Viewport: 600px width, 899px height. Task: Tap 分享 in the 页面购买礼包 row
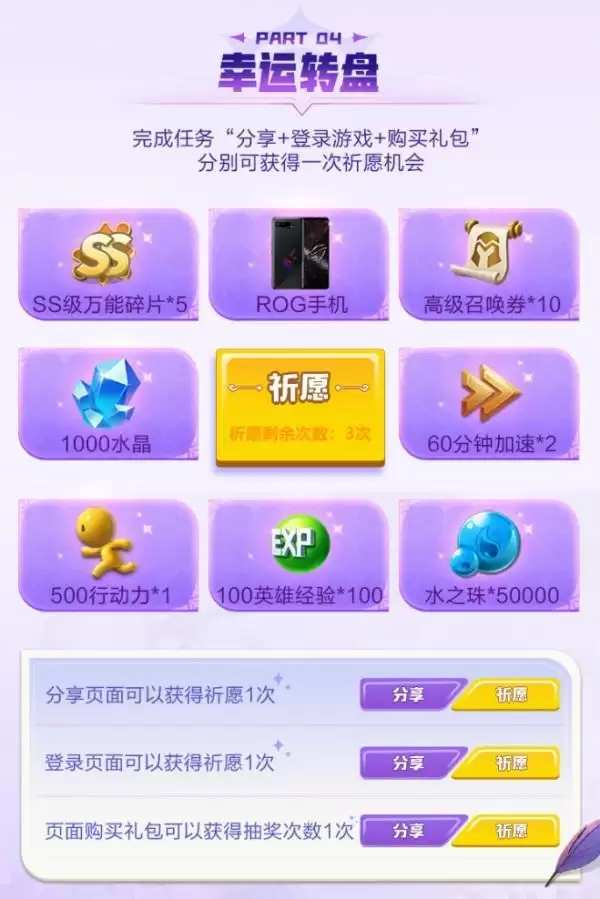[407, 831]
